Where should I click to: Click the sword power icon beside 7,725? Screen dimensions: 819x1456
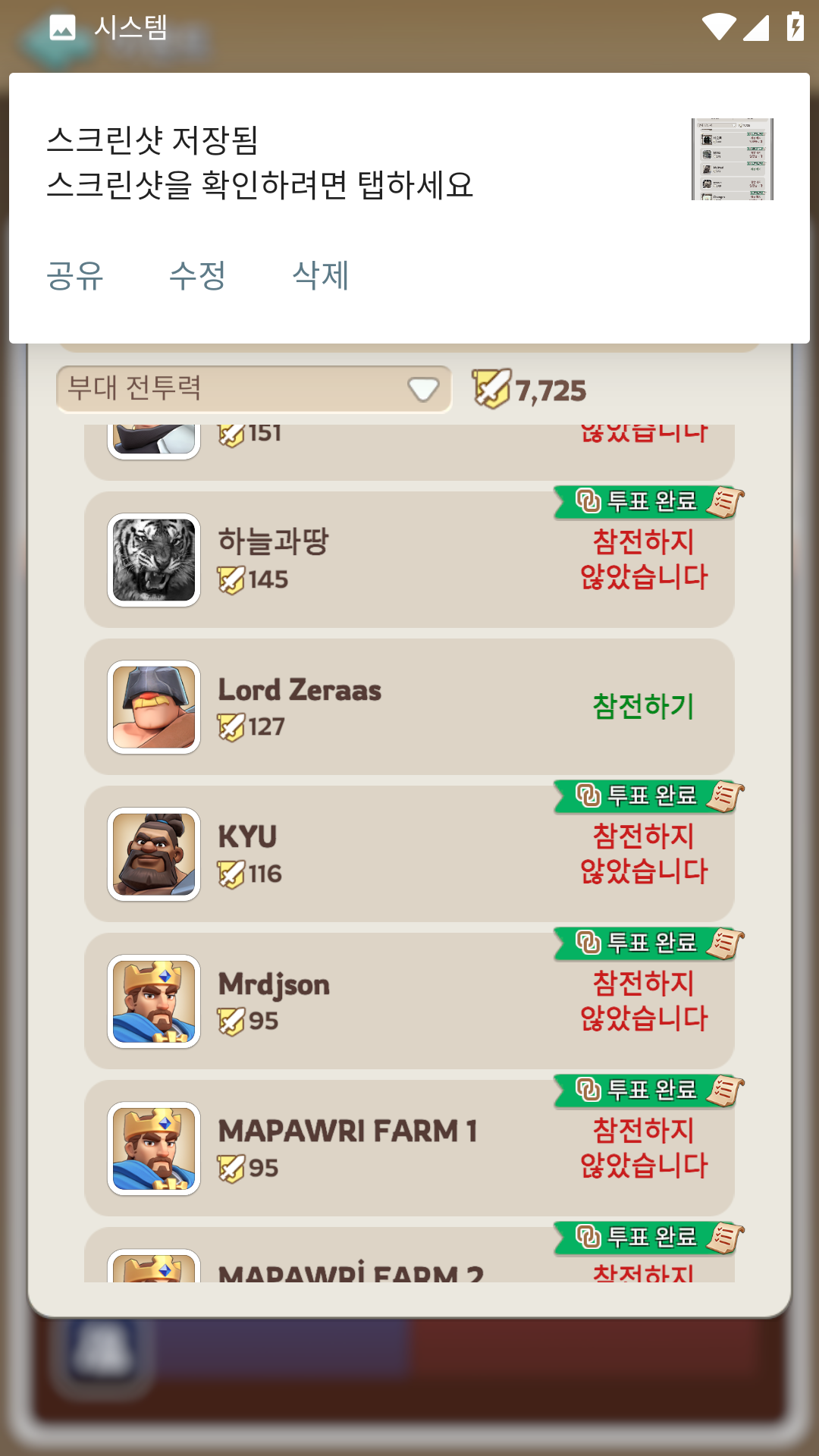coord(493,389)
